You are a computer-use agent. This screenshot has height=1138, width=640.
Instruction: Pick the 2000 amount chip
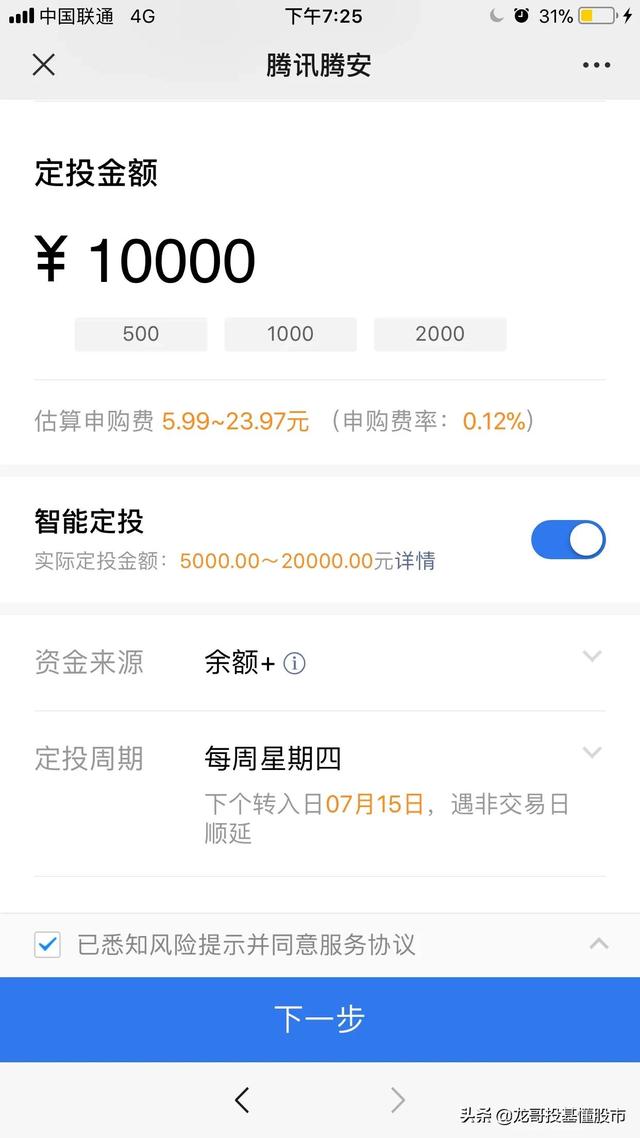pyautogui.click(x=440, y=334)
